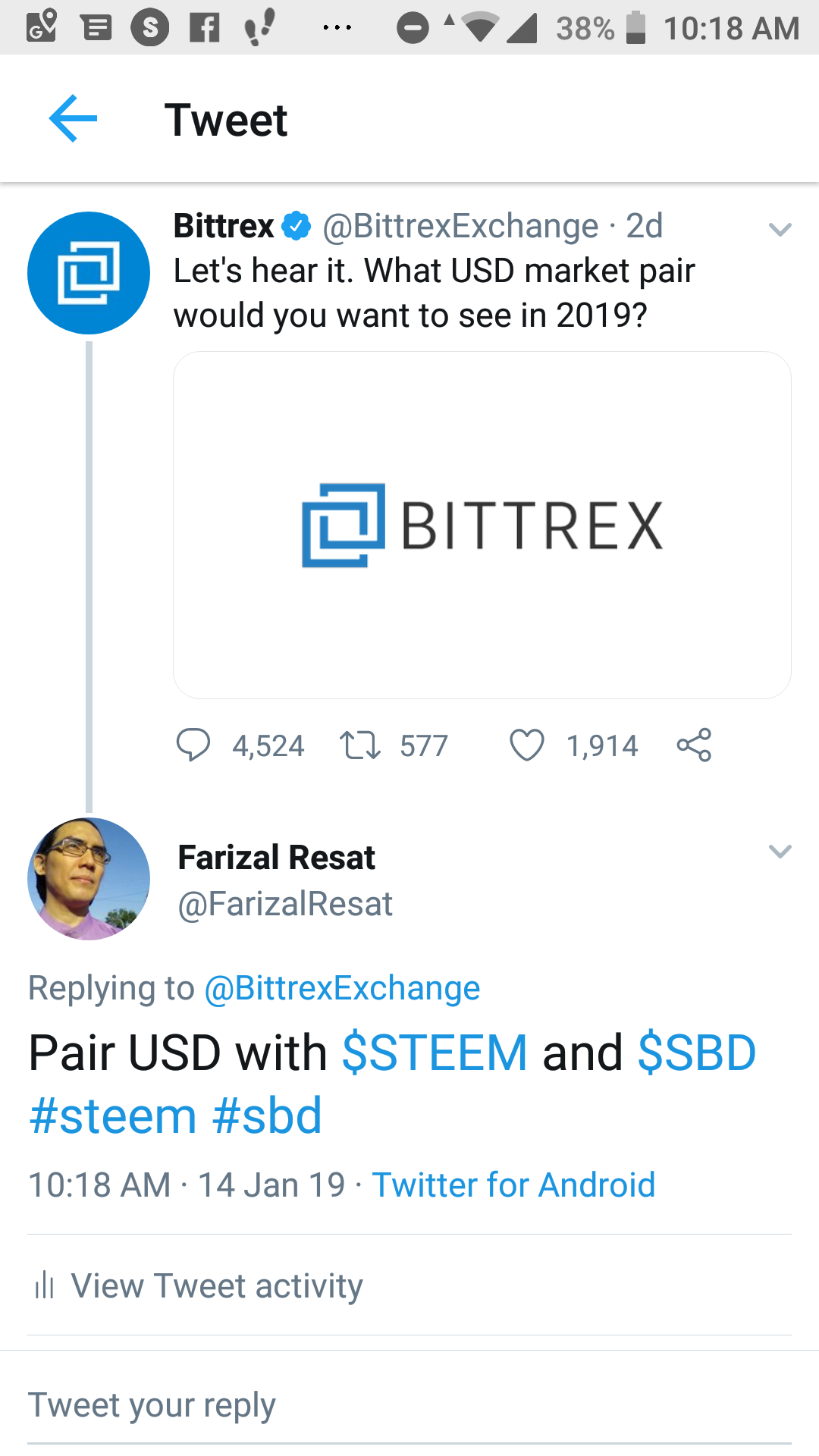
Task: Open the $SBD cashtag
Action: (x=697, y=1053)
